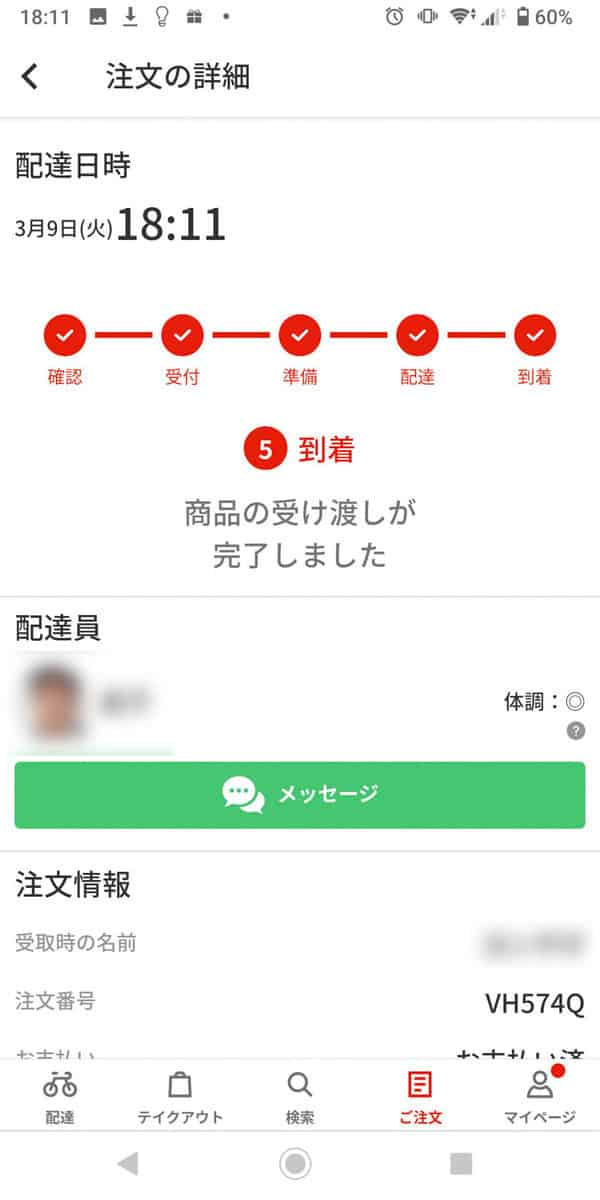600x1200 pixels.
Task: Tap the system home button
Action: pos(295,1163)
